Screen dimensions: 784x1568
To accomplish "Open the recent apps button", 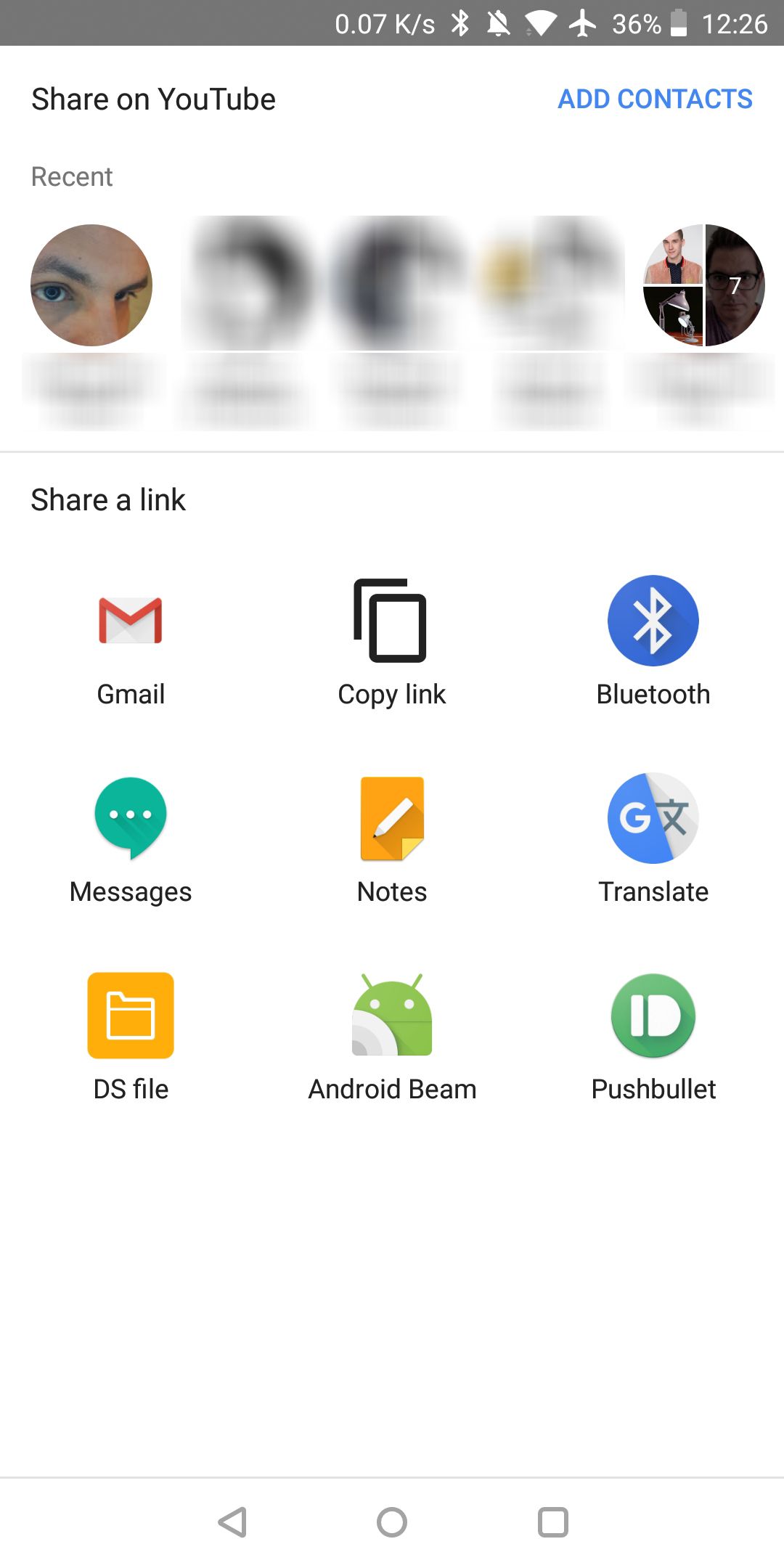I will coord(551,1522).
